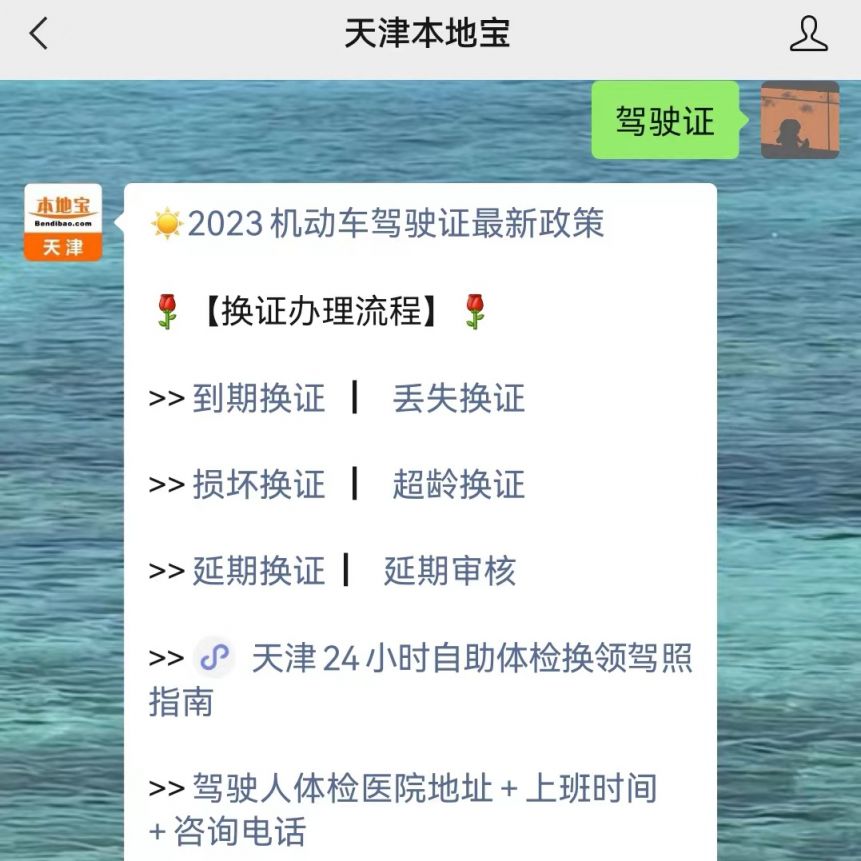Open 天津24小时自助体检换领驾照指南 link

tap(470, 659)
